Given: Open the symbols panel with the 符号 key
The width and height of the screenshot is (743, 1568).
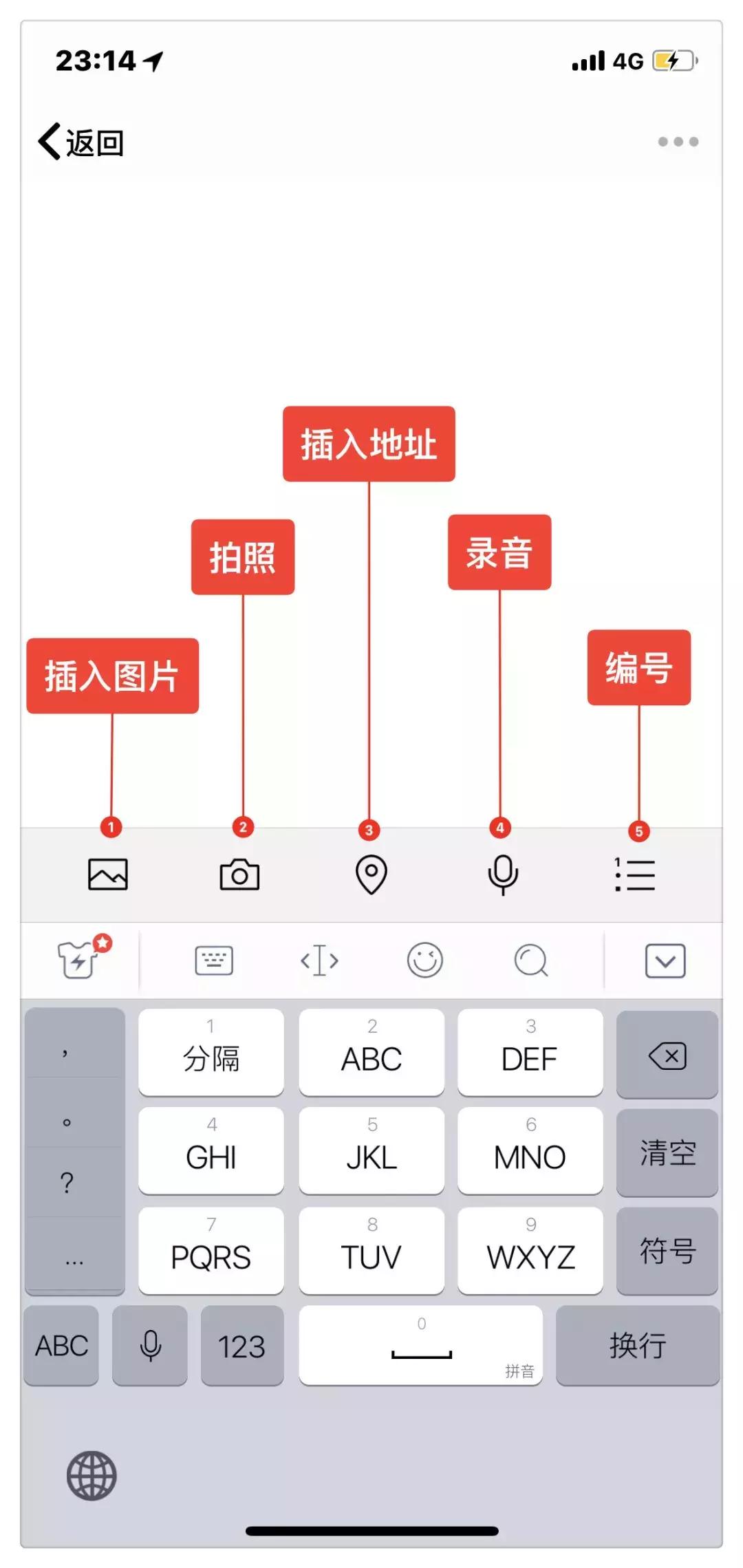Looking at the screenshot, I should click(x=666, y=1252).
